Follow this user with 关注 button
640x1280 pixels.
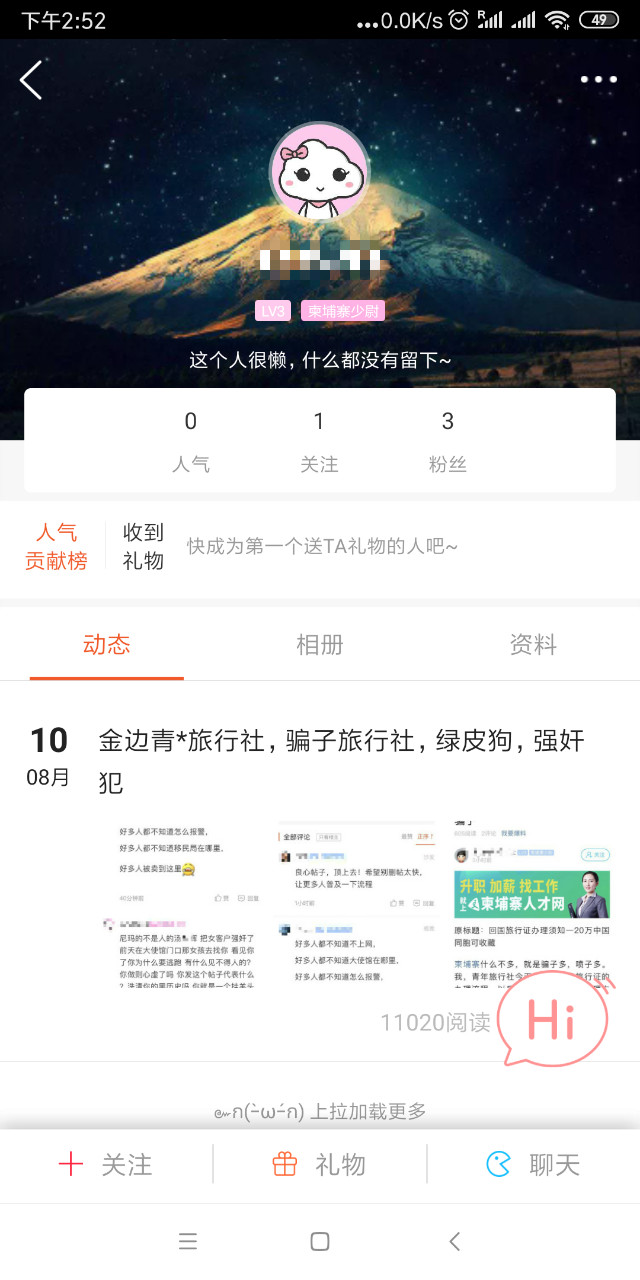click(106, 1165)
